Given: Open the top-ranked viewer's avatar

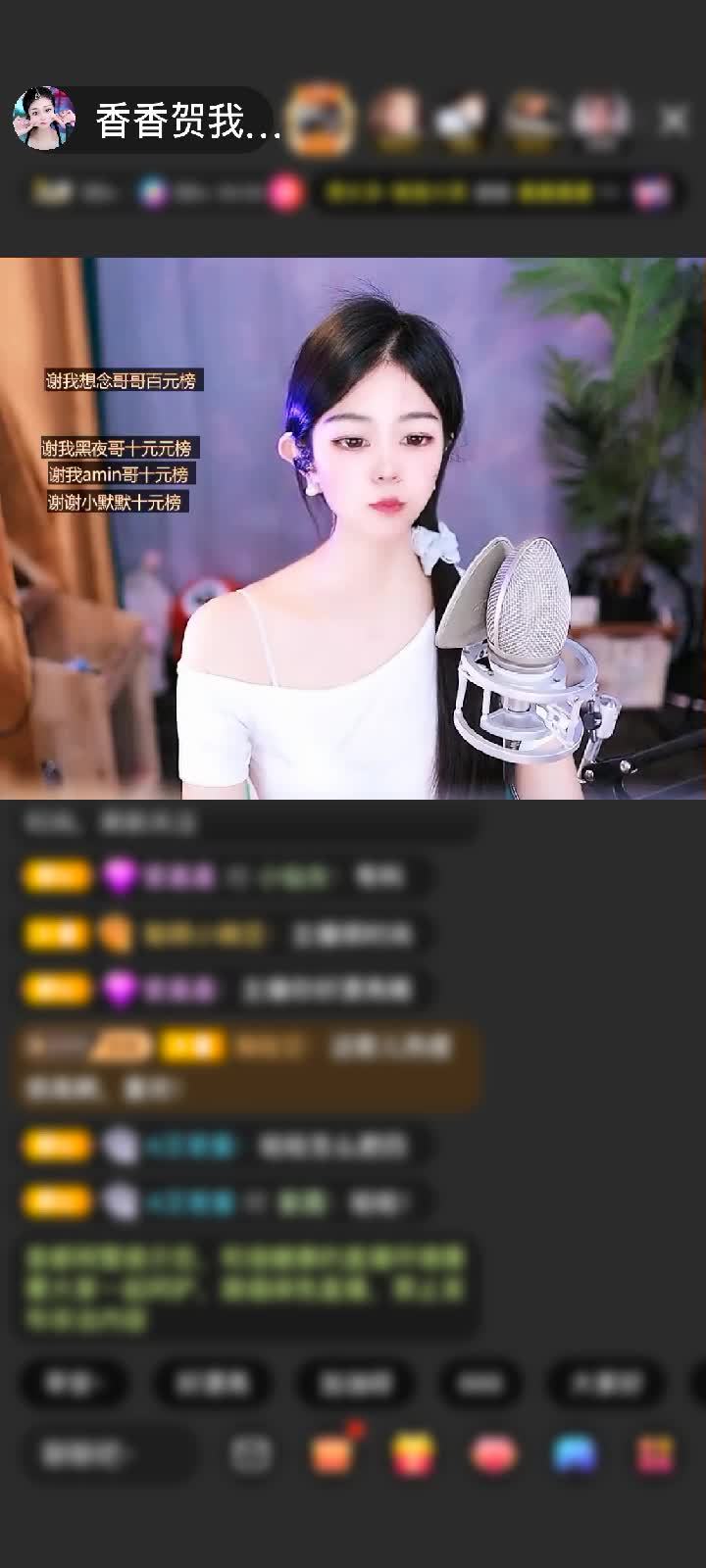Looking at the screenshot, I should point(322,120).
